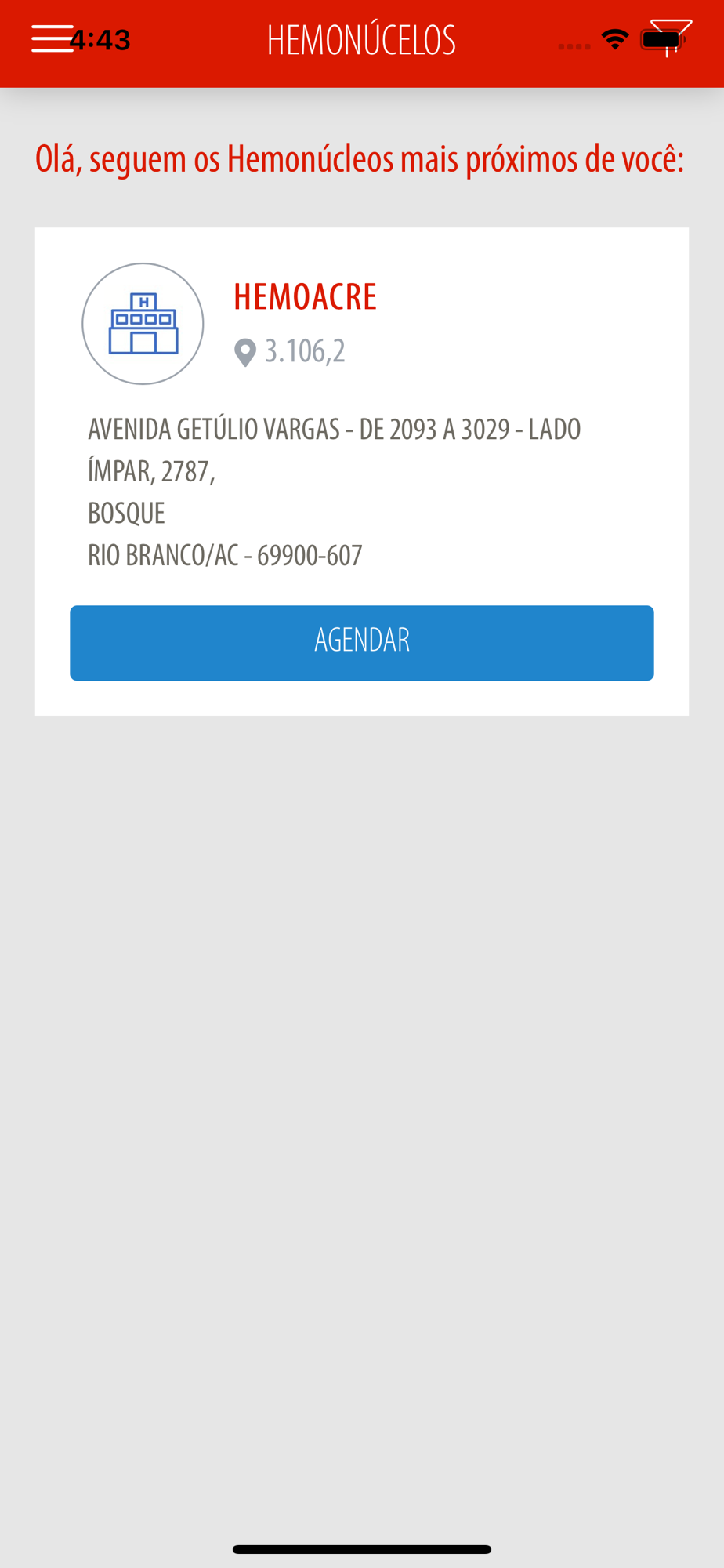Viewport: 724px width, 1568px height.
Task: Open the HEMOACRE blood center card
Action: coord(362,471)
